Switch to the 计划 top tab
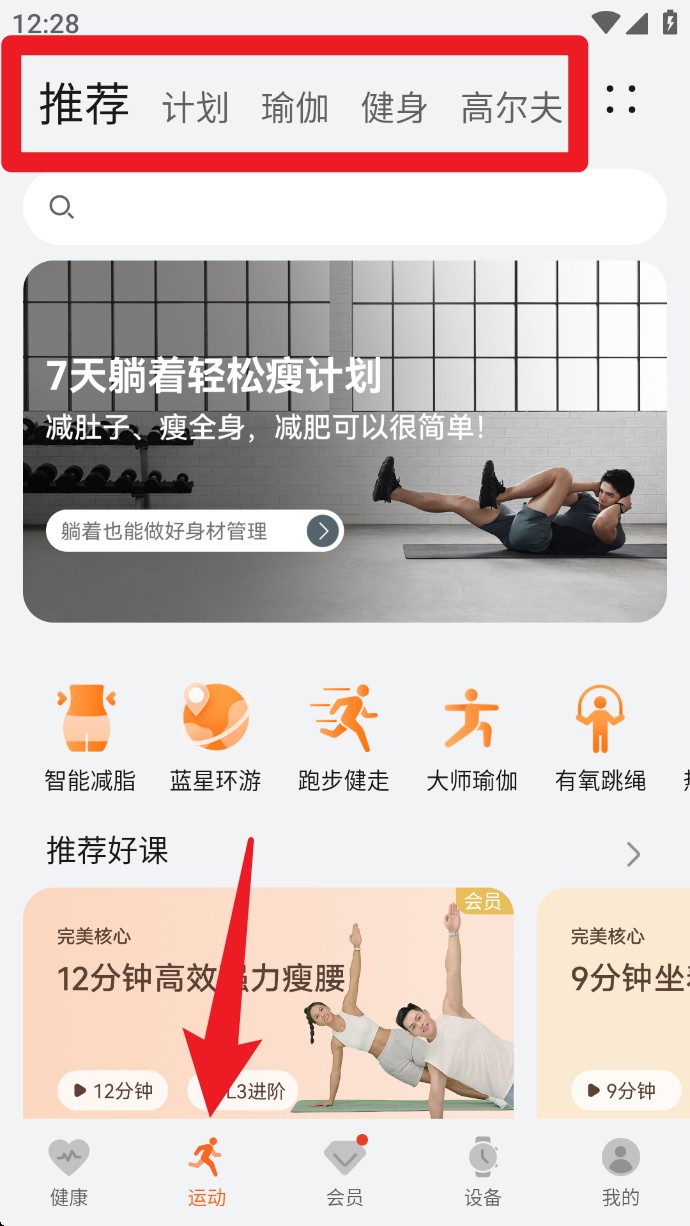This screenshot has height=1226, width=690. [195, 108]
